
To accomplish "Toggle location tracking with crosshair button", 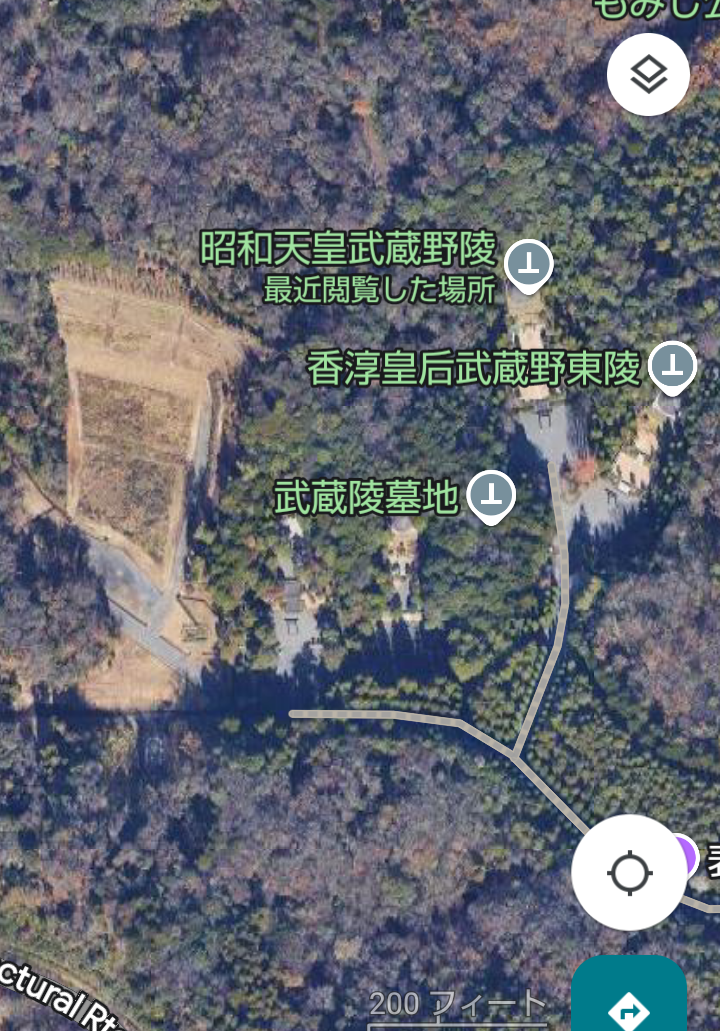I will pyautogui.click(x=630, y=872).
